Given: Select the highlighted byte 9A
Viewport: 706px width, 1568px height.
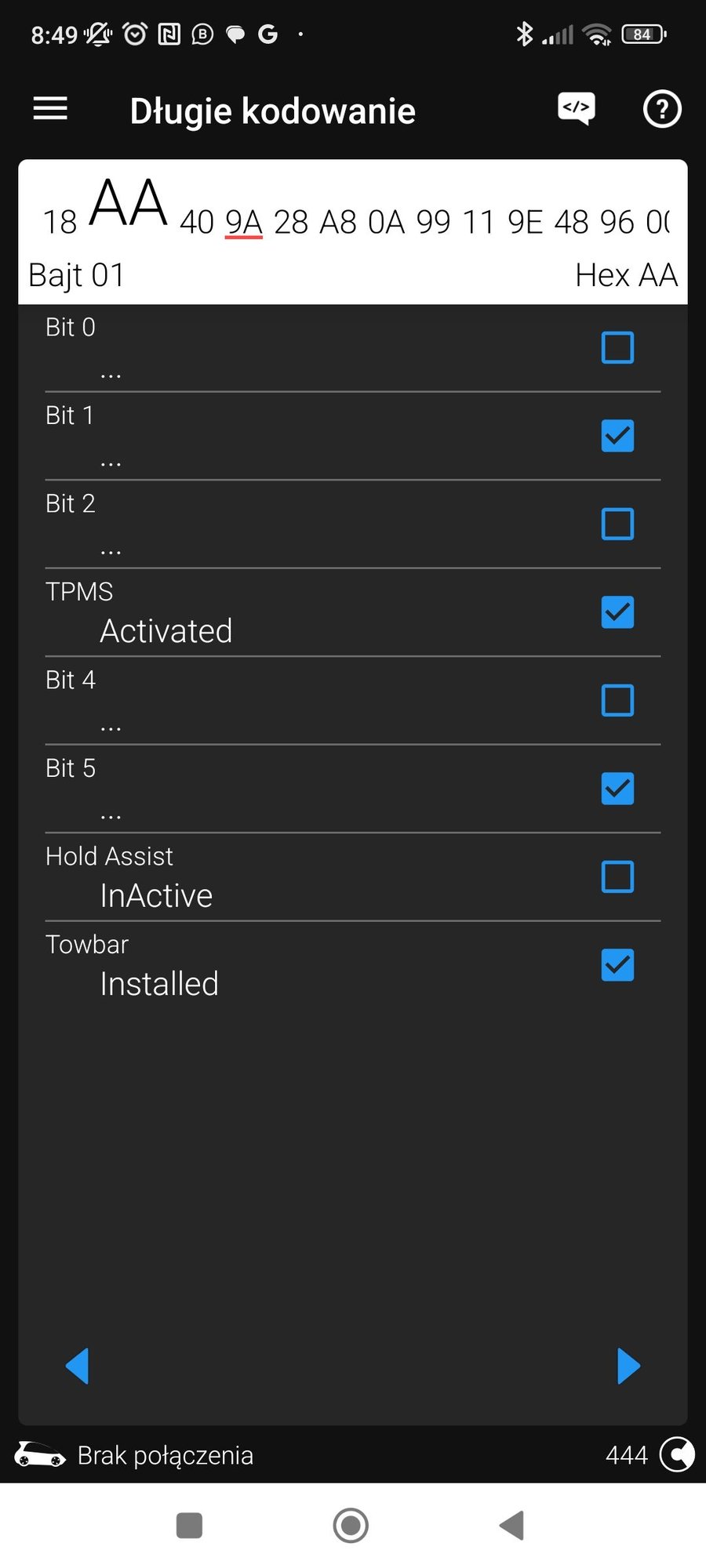Looking at the screenshot, I should [244, 222].
